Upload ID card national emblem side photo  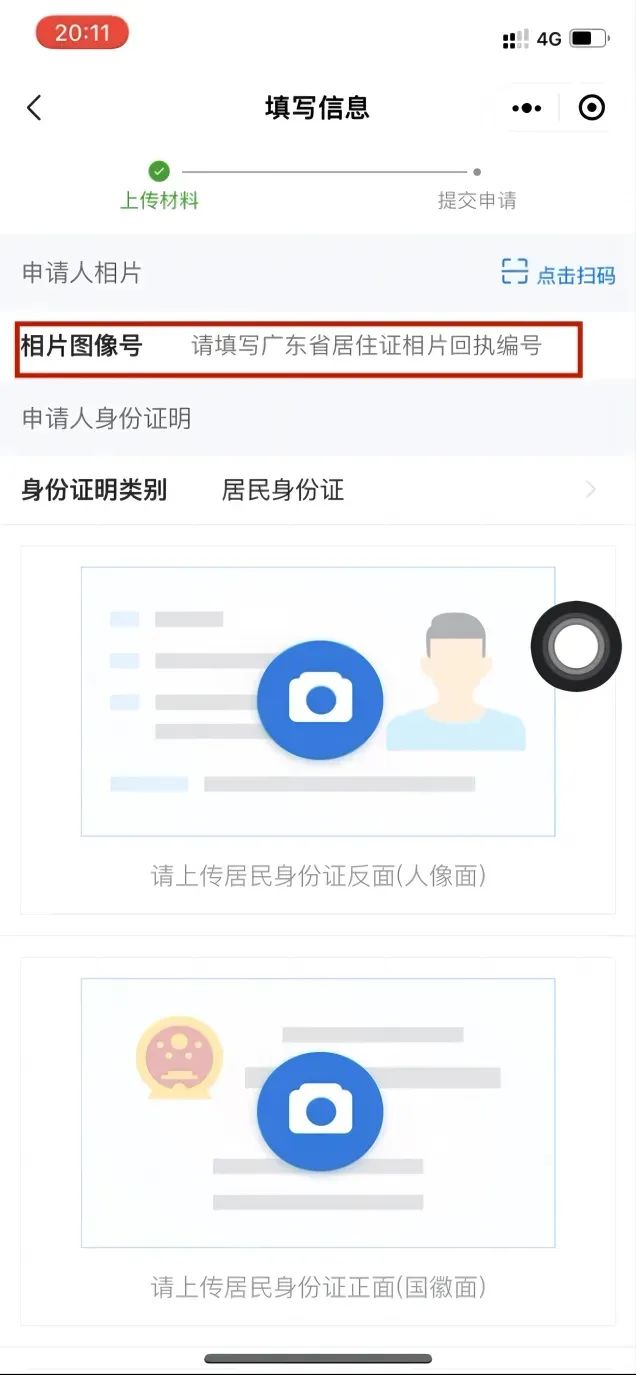click(x=319, y=1111)
